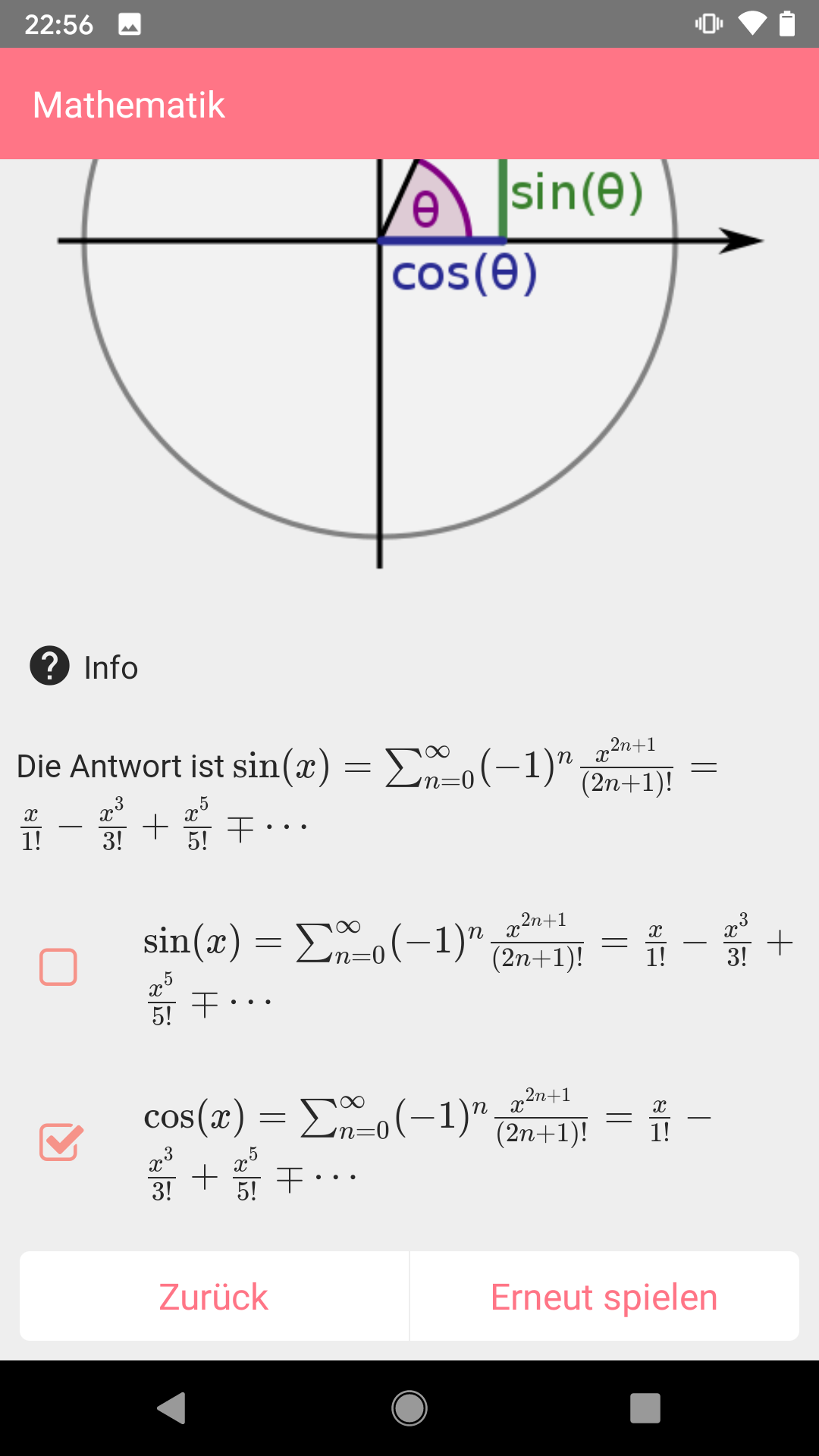The height and width of the screenshot is (1456, 819).
Task: Tap Erneut spielen to play again
Action: point(604,1297)
